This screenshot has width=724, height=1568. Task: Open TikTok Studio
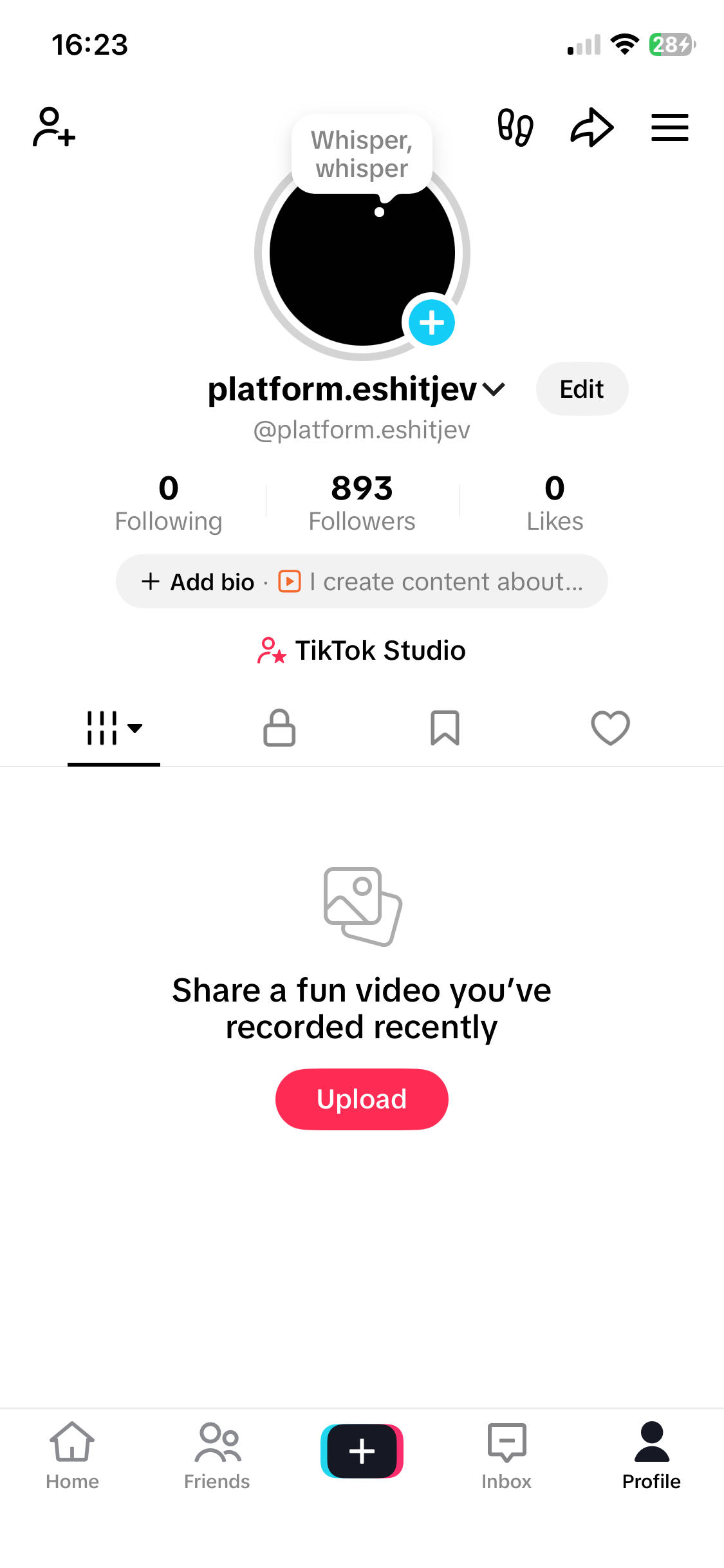tap(362, 651)
